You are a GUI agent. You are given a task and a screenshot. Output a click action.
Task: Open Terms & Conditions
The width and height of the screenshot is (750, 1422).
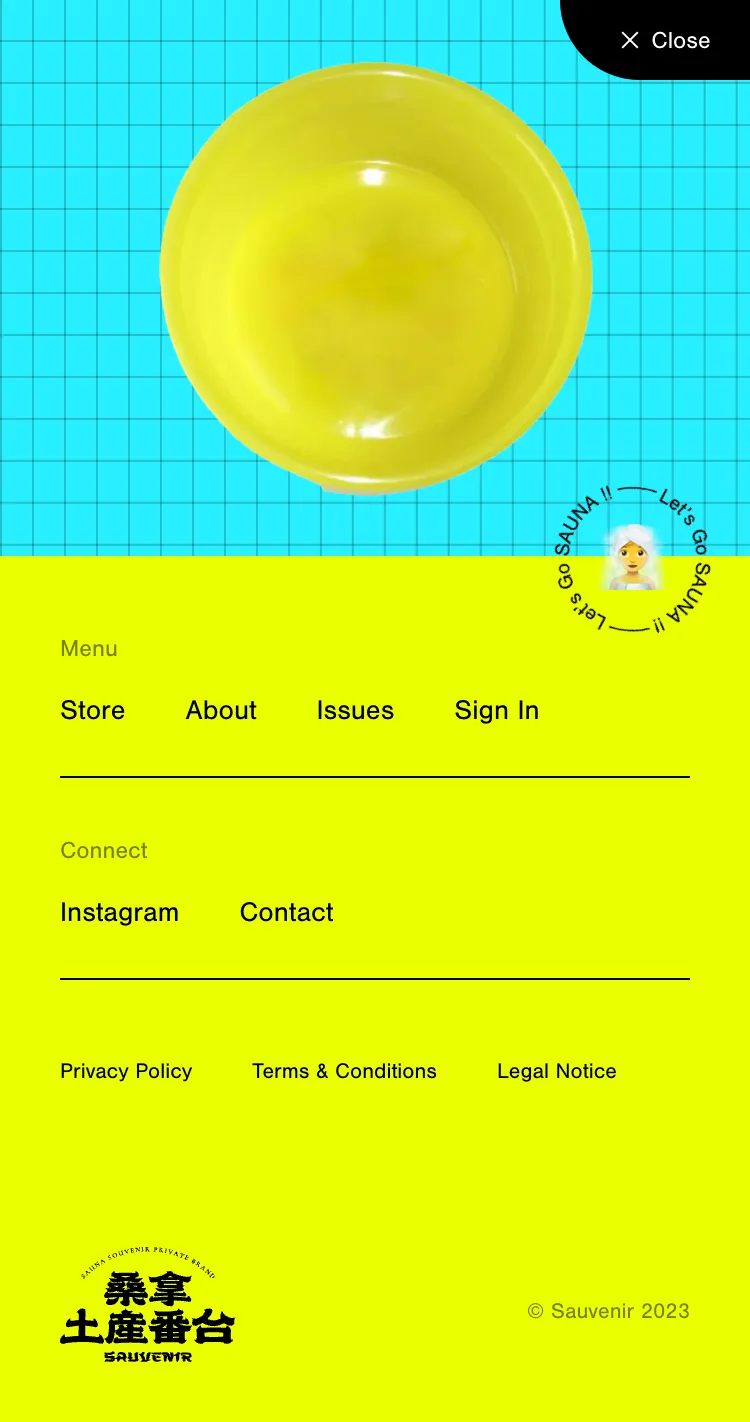click(x=344, y=1071)
